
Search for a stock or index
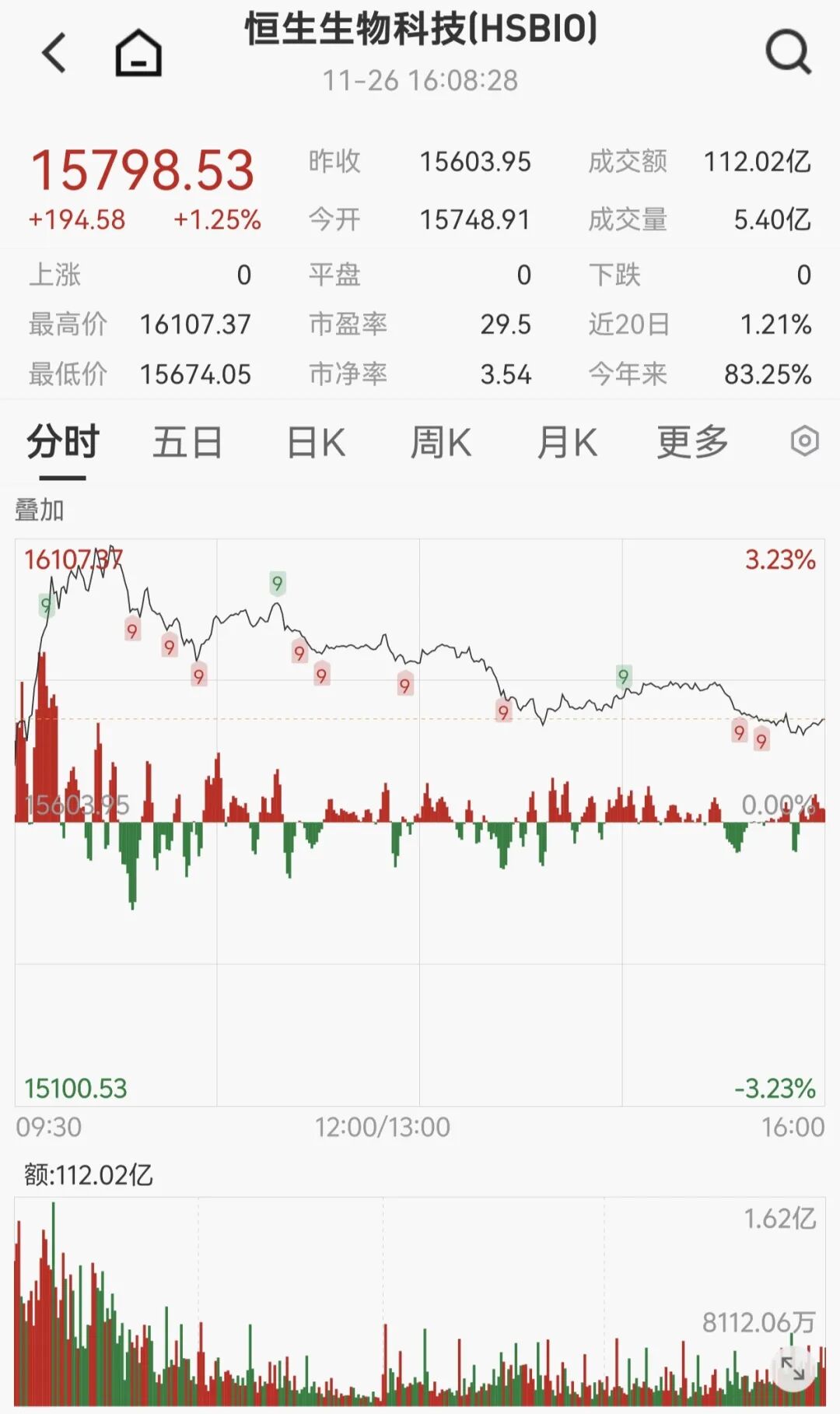[788, 52]
